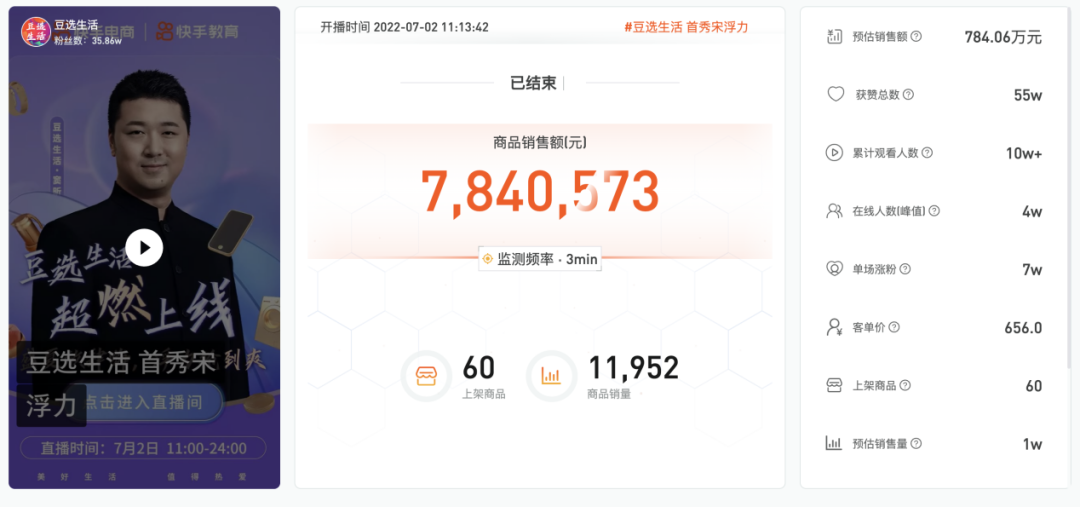Open the #豆选生活 首秀宋浮力 hashtag link
Screen dimensions: 1080x507
pyautogui.click(x=685, y=27)
